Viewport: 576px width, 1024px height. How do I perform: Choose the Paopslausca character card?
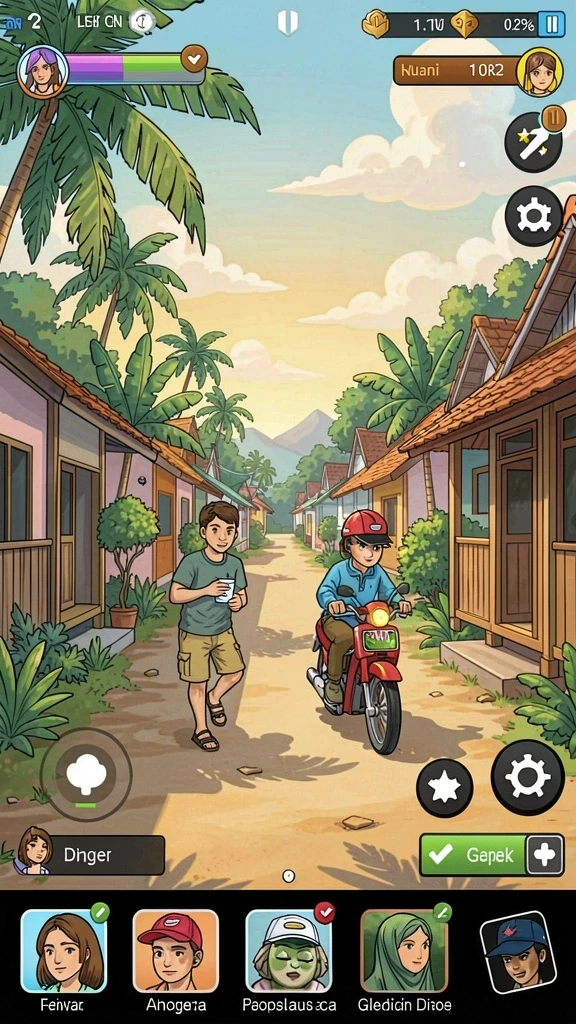(289, 951)
